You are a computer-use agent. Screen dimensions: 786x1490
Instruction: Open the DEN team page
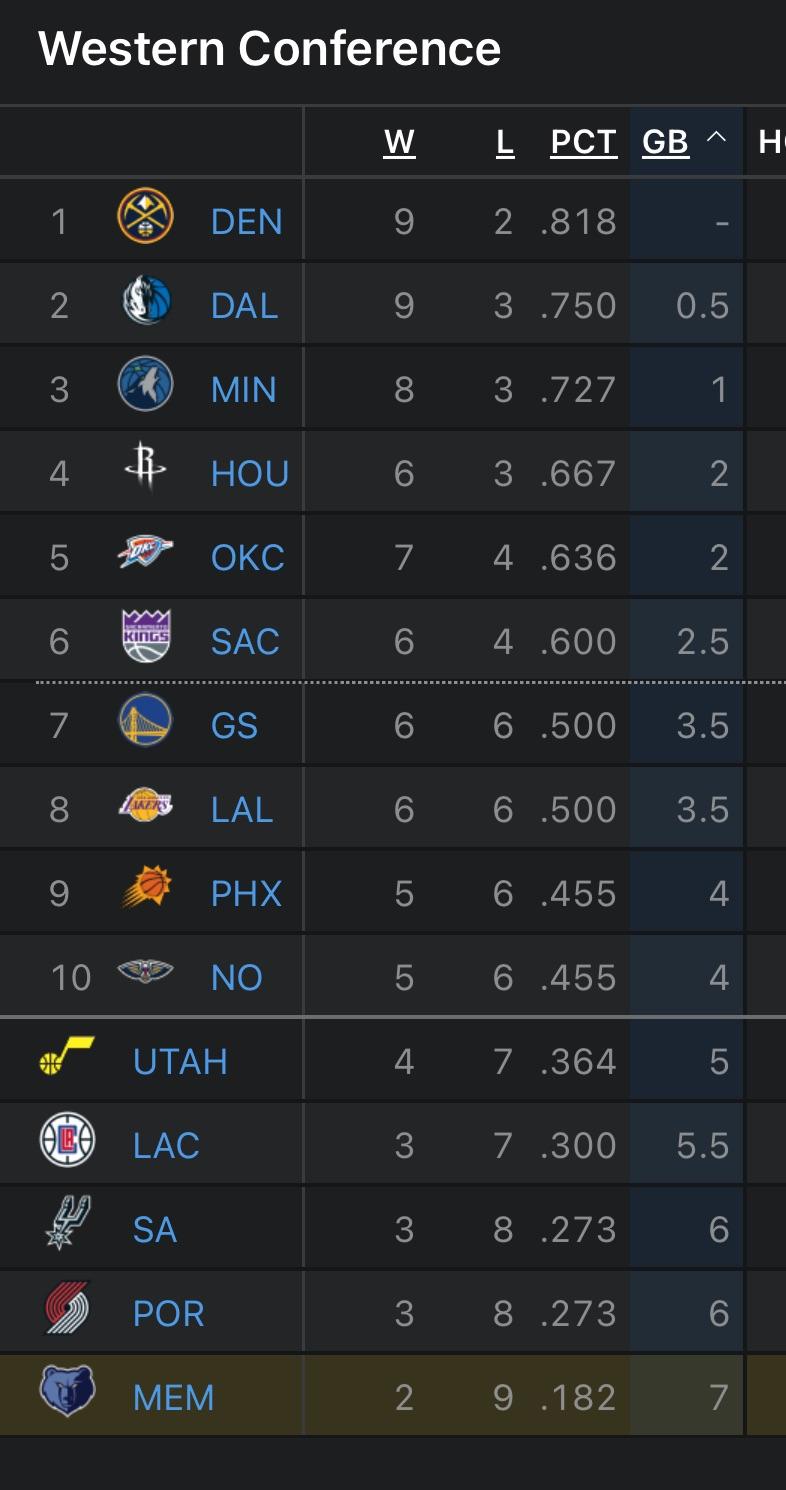pos(246,221)
